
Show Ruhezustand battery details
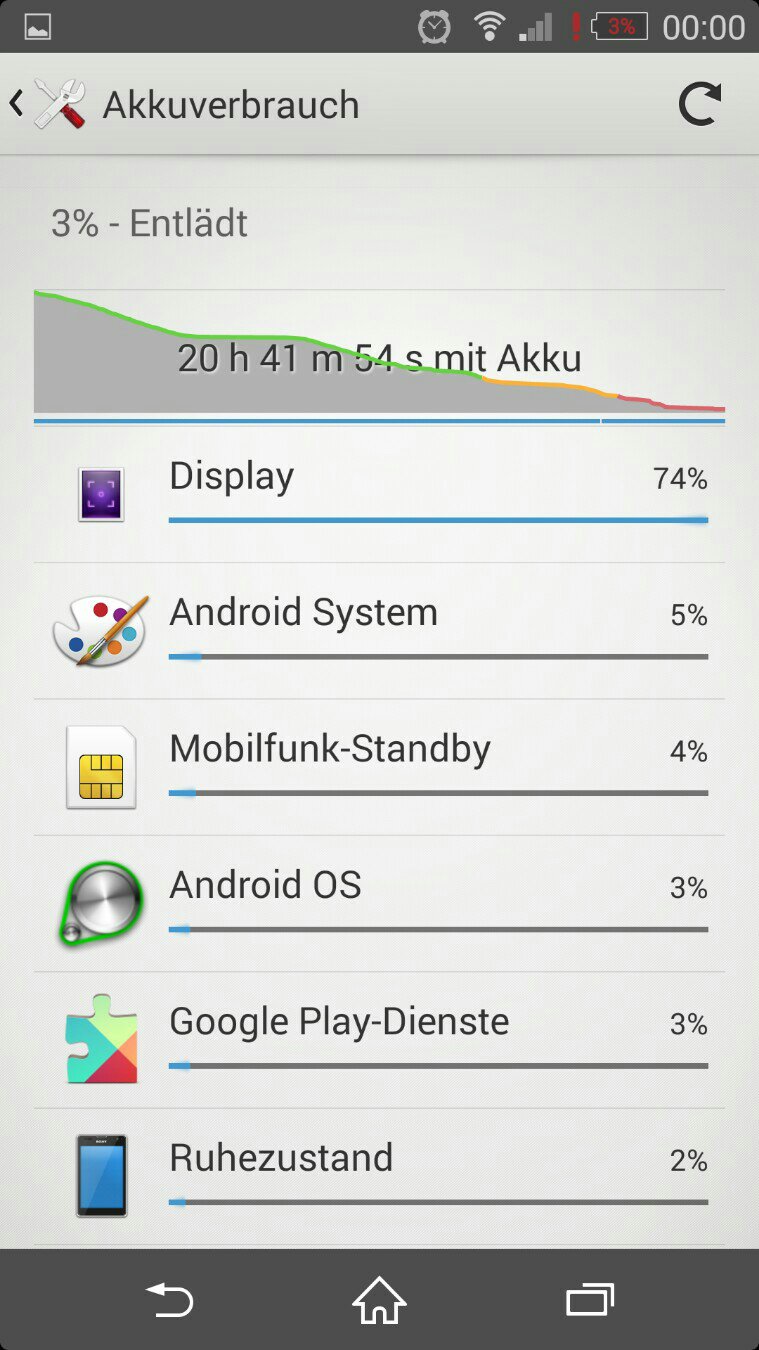379,1177
